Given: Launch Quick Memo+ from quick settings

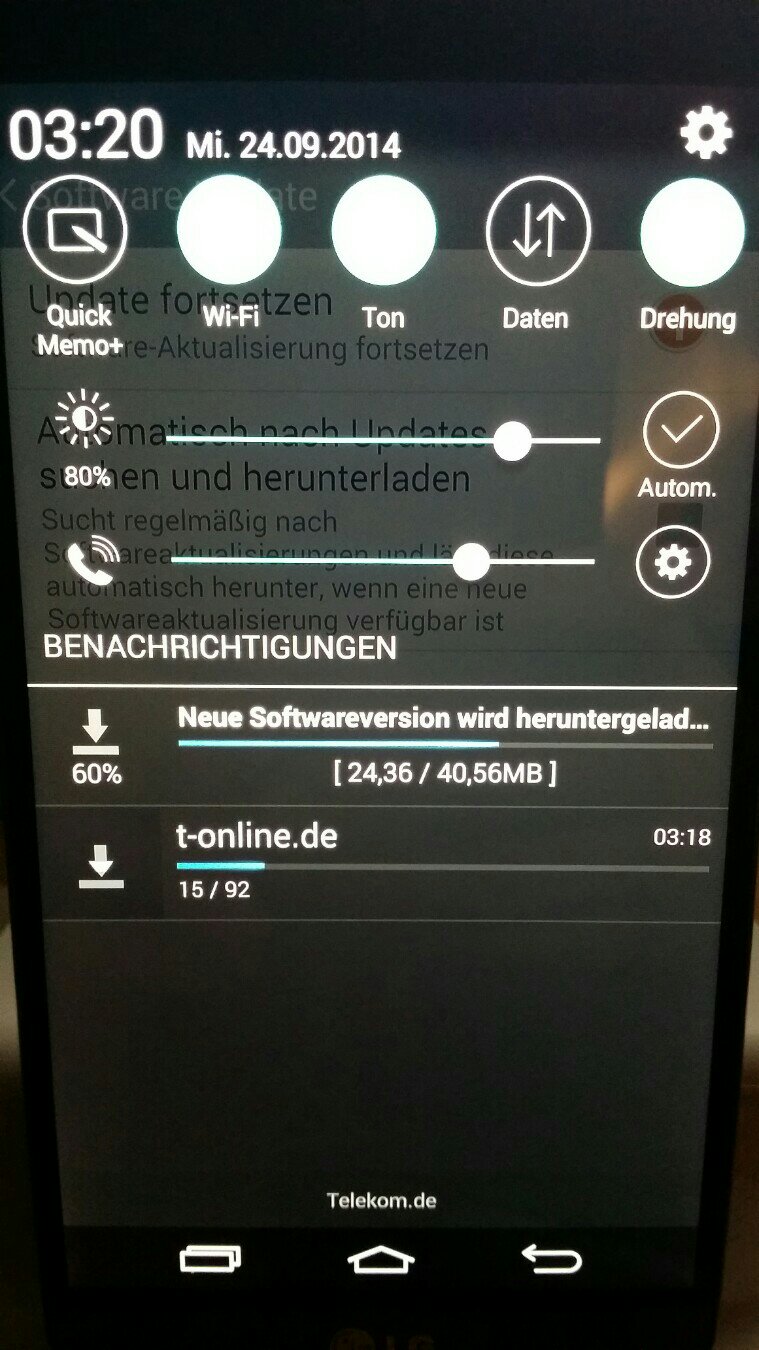Looking at the screenshot, I should [x=75, y=229].
